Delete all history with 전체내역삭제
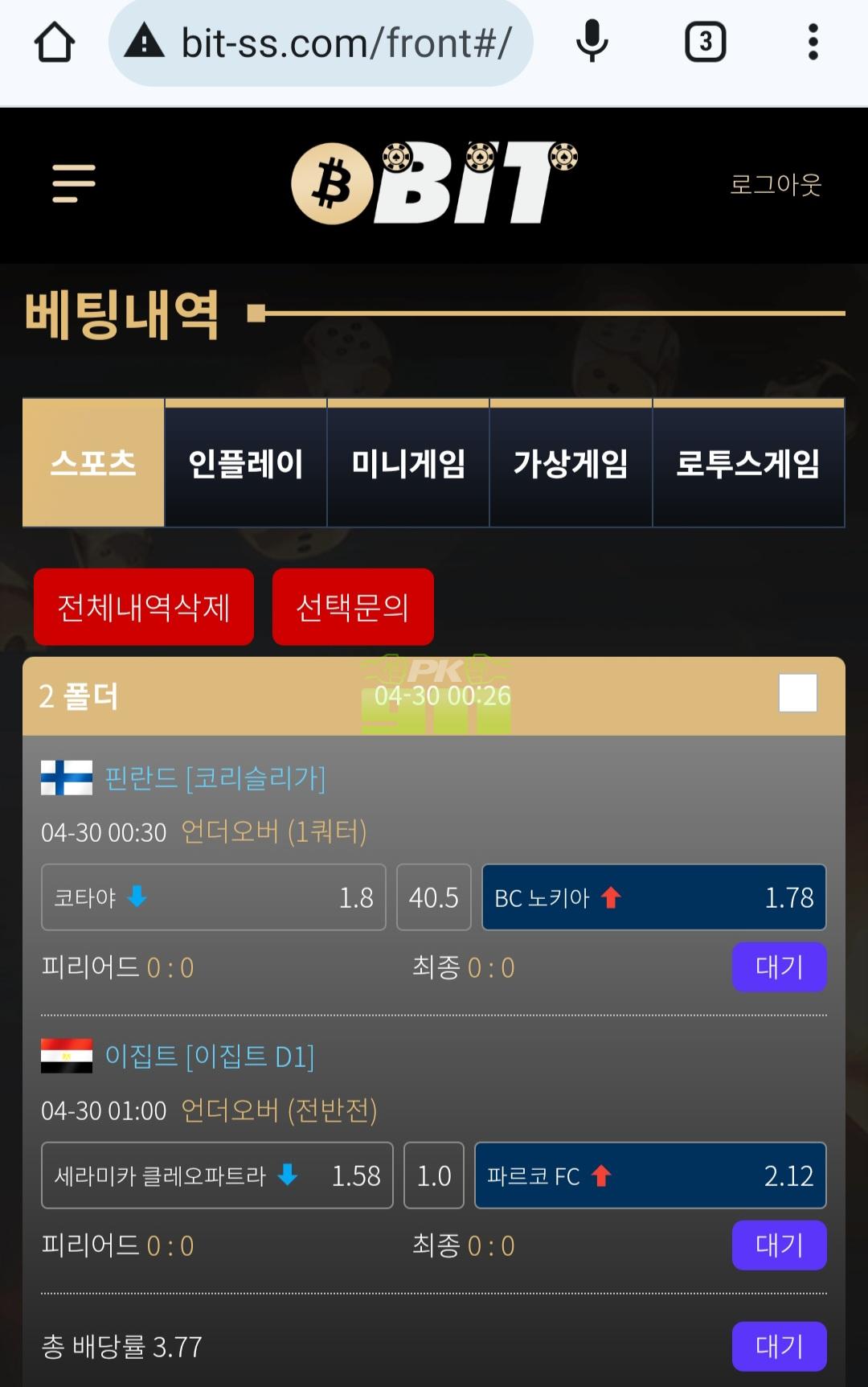 (x=144, y=607)
